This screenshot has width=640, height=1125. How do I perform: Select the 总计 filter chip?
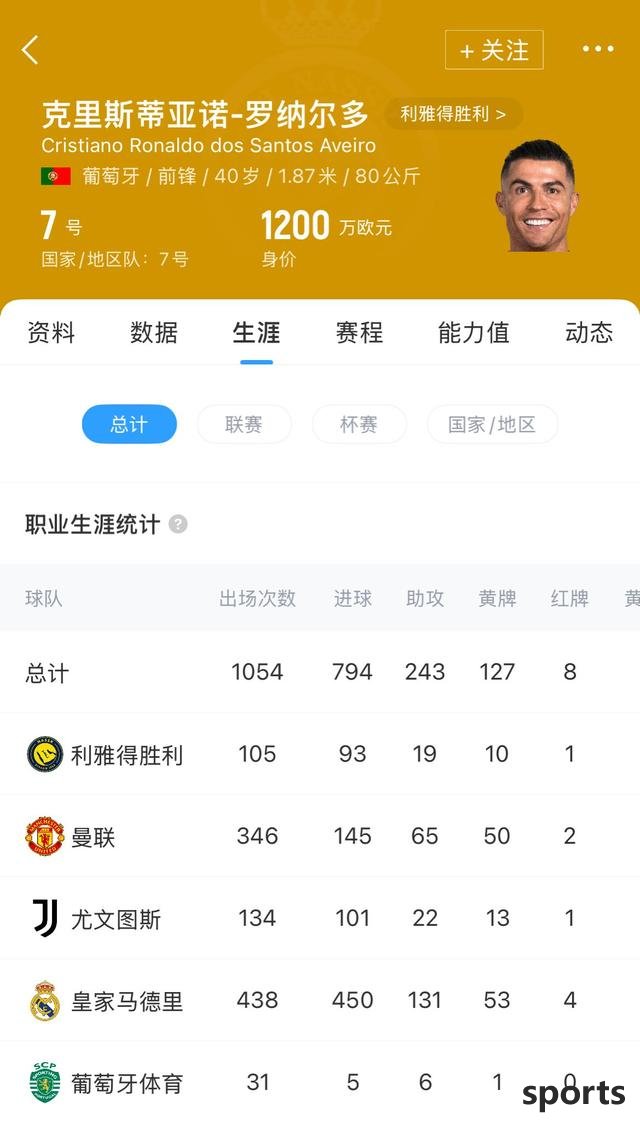point(129,424)
